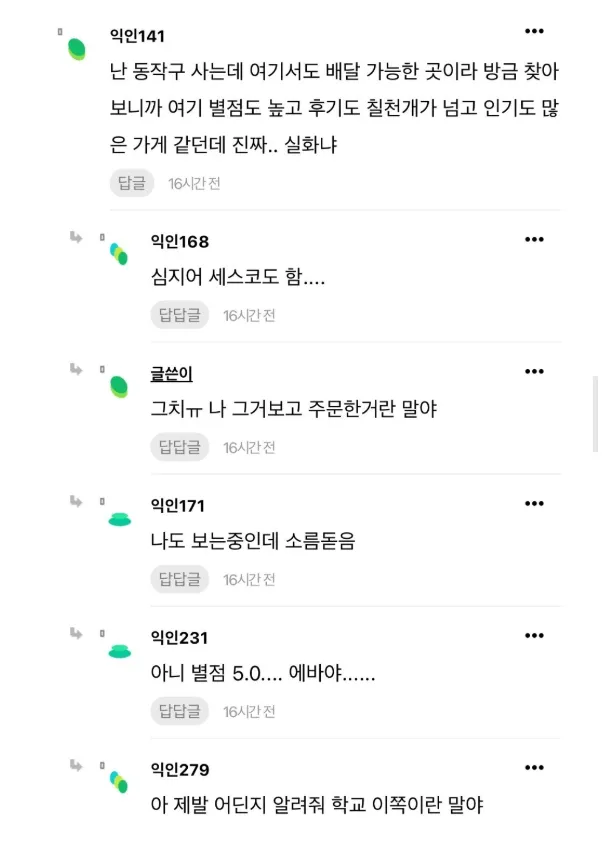Open overflow menu on 익인168's reply
Viewport: 616px width, 850px height.
pyautogui.click(x=535, y=240)
